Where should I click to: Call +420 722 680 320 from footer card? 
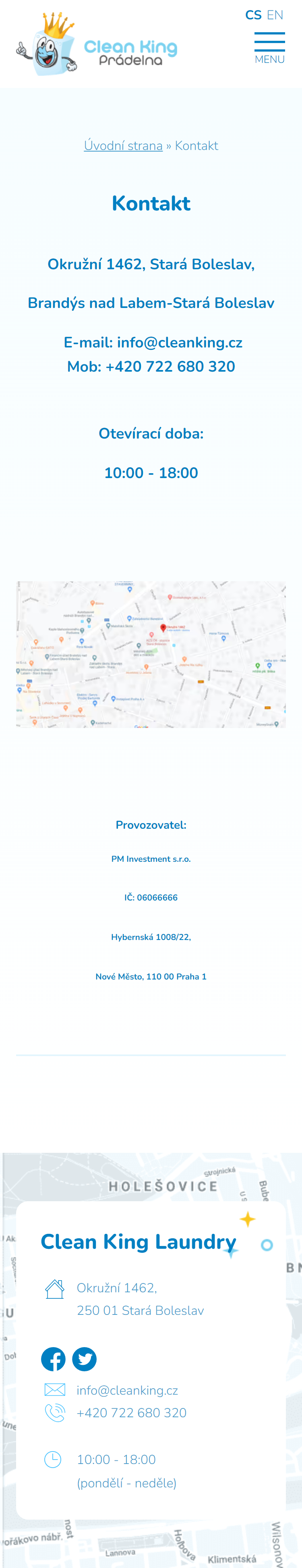coord(131,1412)
